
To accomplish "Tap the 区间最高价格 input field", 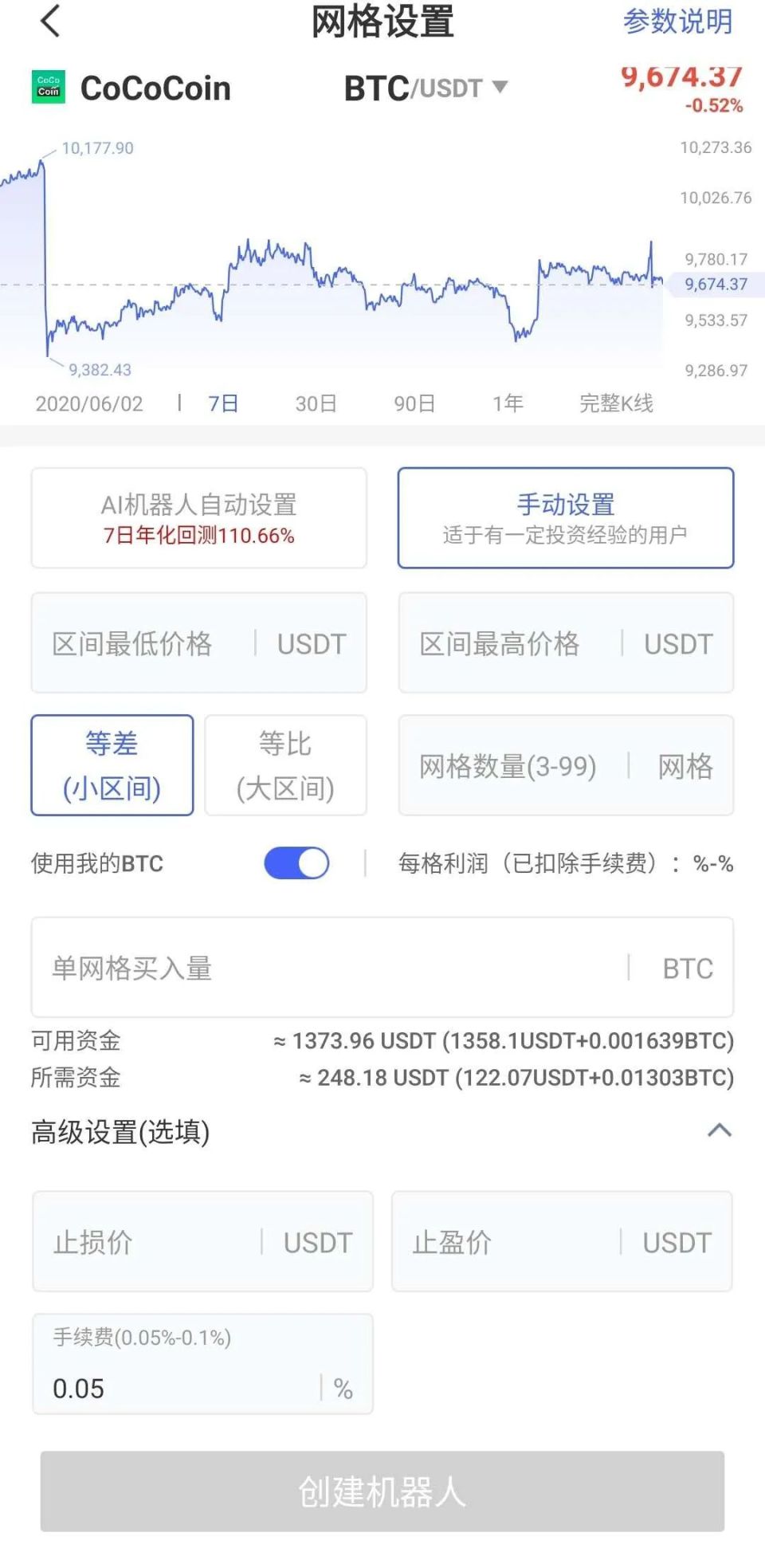I will (566, 643).
